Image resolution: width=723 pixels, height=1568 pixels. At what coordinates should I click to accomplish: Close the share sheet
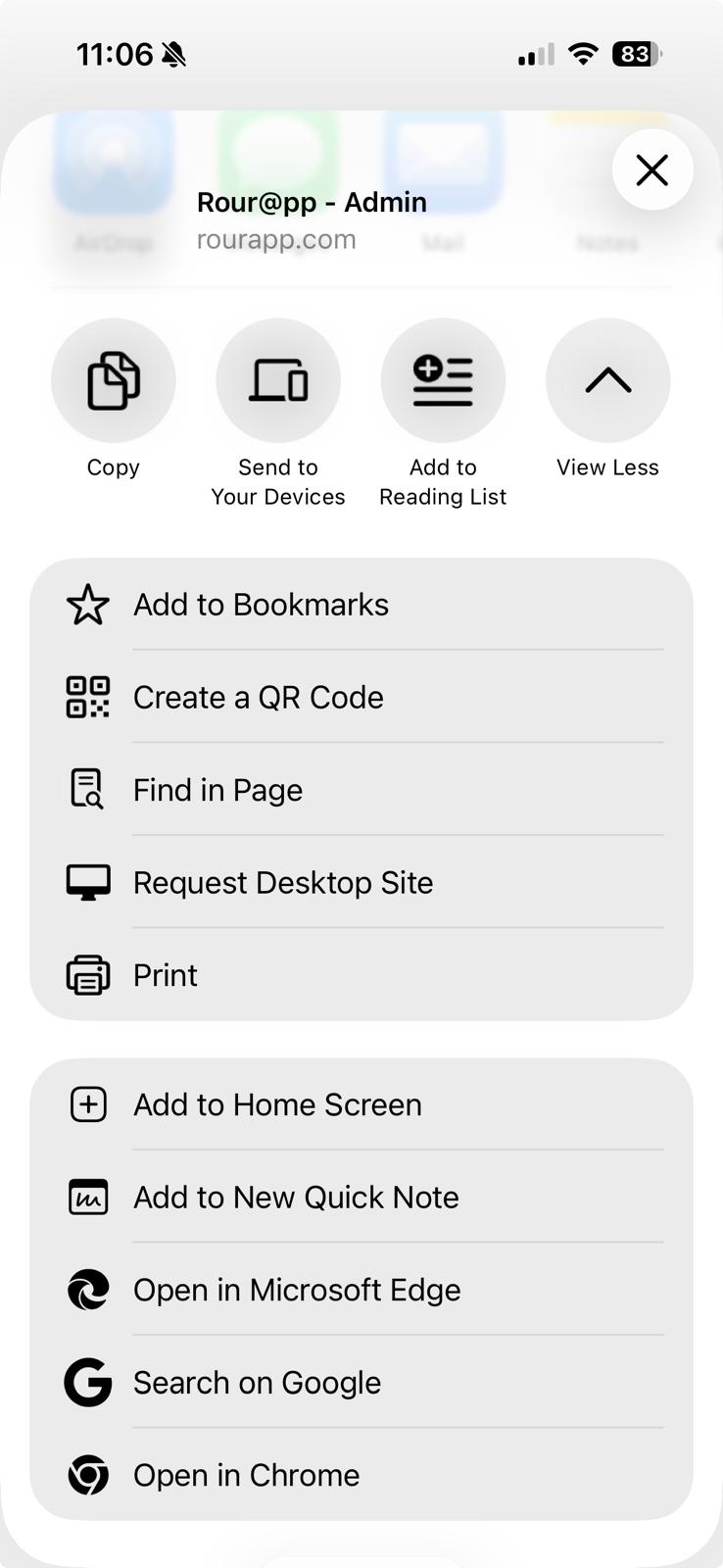pos(651,170)
